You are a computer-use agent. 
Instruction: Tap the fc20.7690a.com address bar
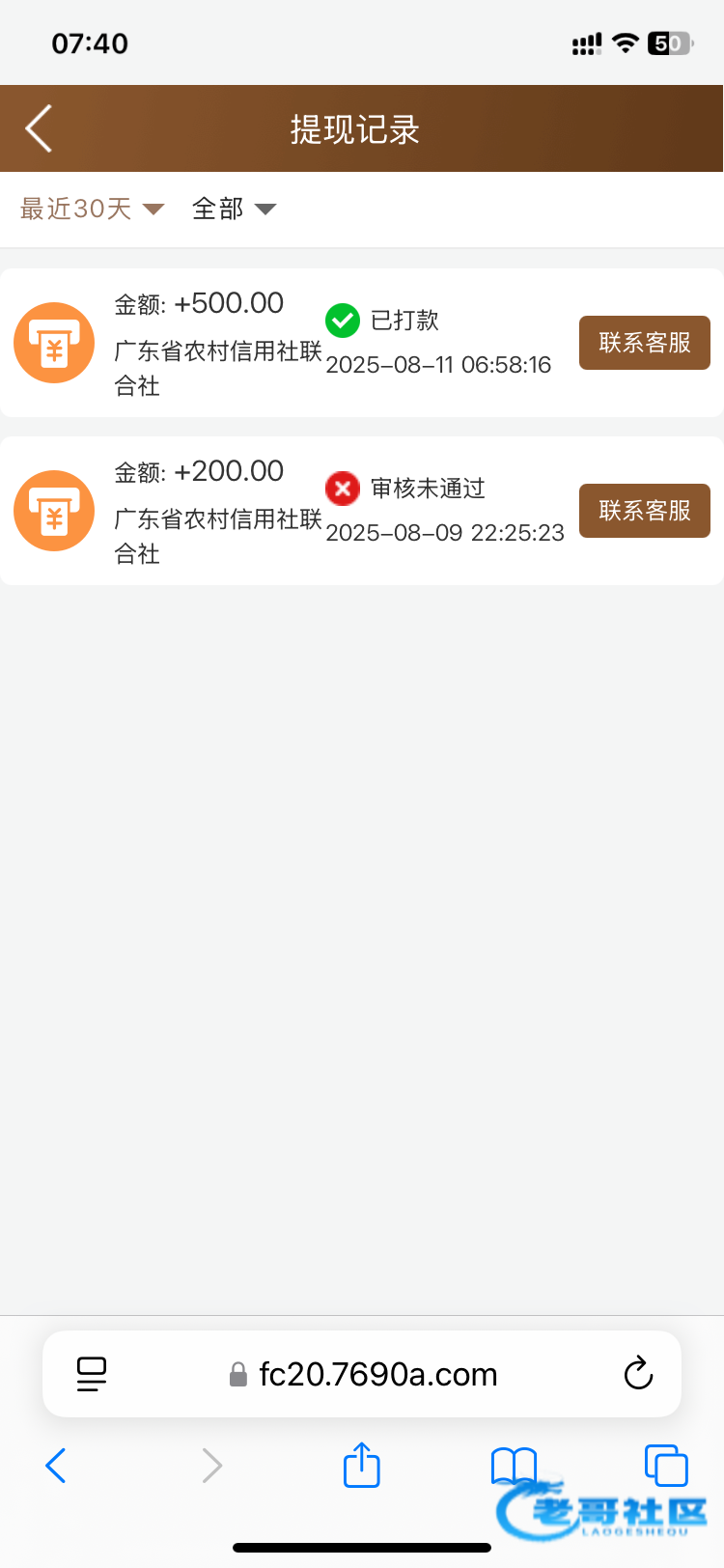[x=363, y=1374]
